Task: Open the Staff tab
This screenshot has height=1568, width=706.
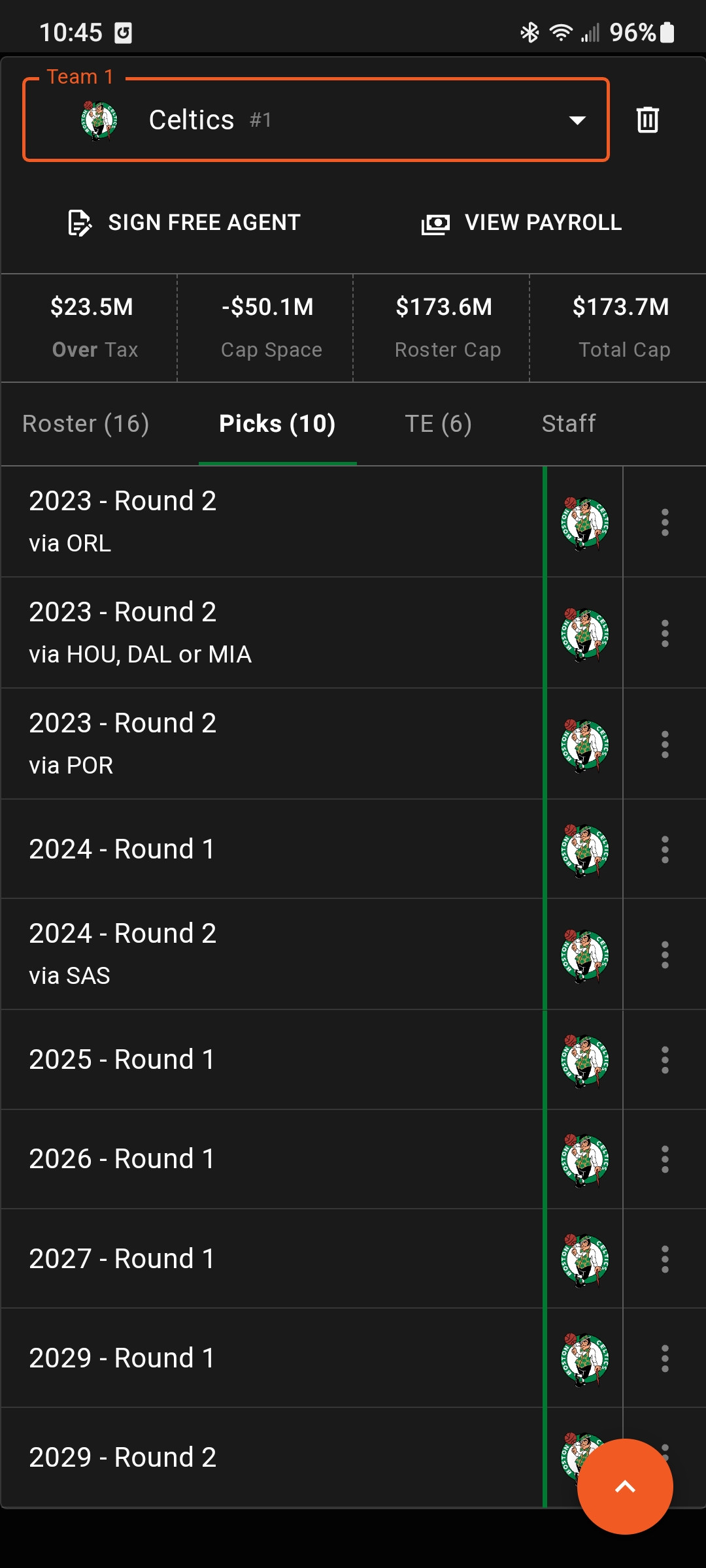Action: pyautogui.click(x=569, y=423)
